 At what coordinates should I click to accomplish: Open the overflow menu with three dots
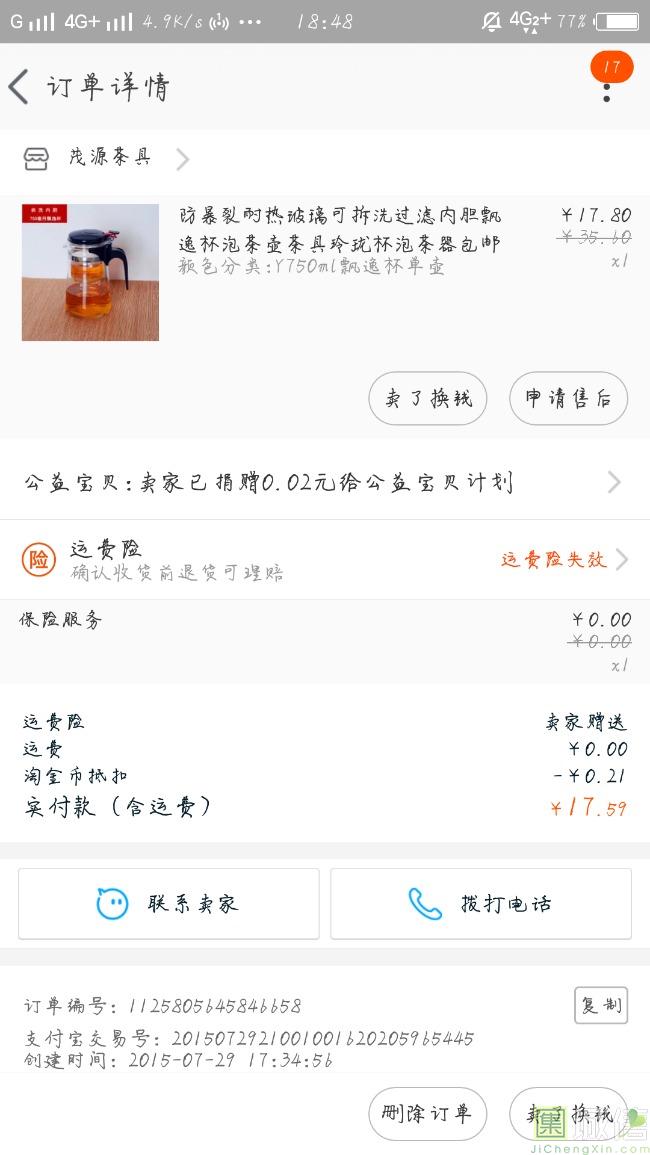pyautogui.click(x=606, y=91)
